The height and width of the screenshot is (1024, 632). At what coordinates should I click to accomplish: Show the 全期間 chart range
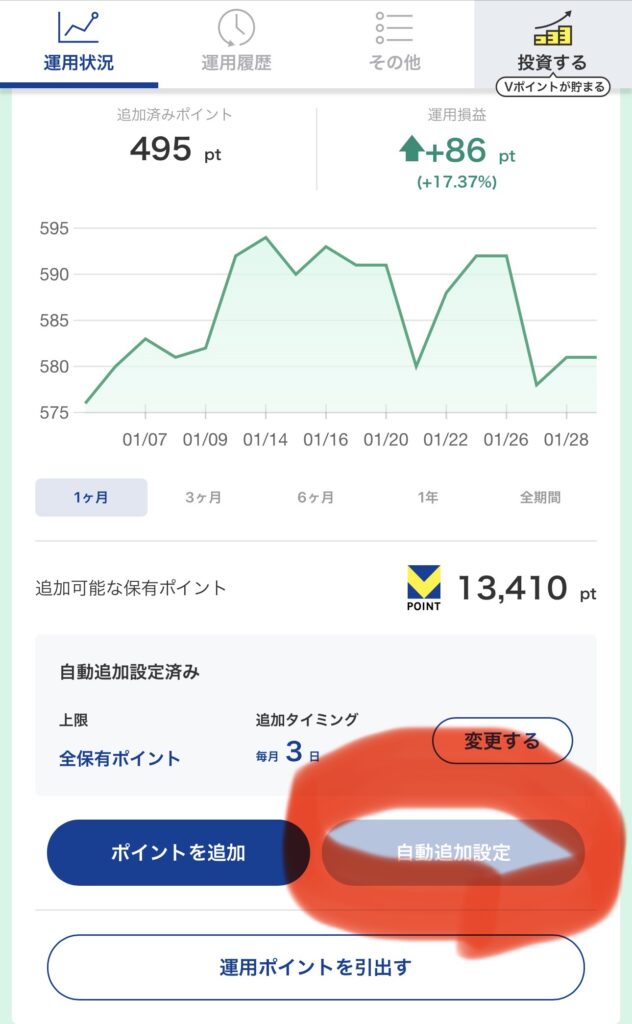point(540,497)
